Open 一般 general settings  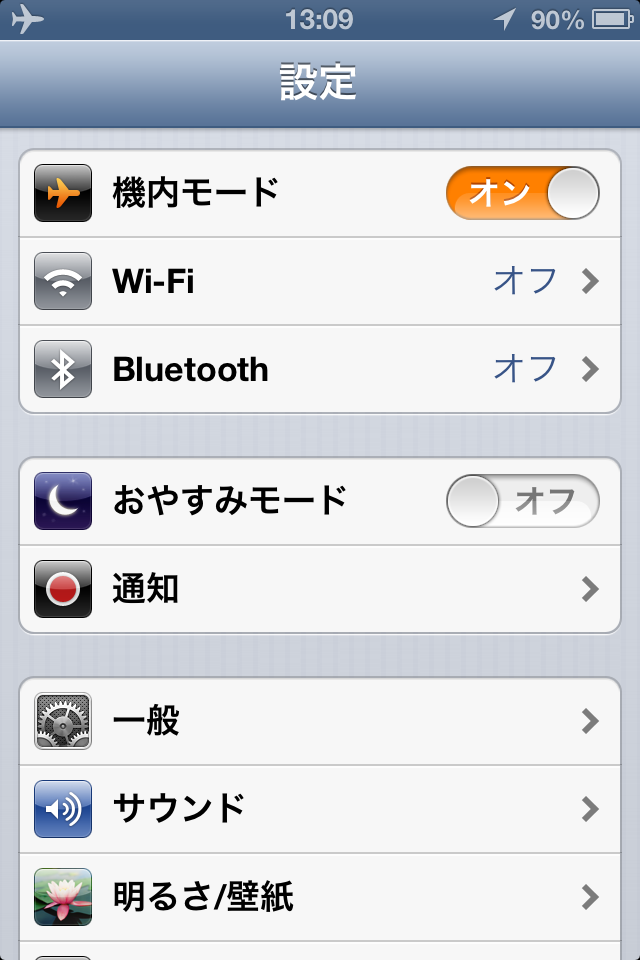(320, 721)
